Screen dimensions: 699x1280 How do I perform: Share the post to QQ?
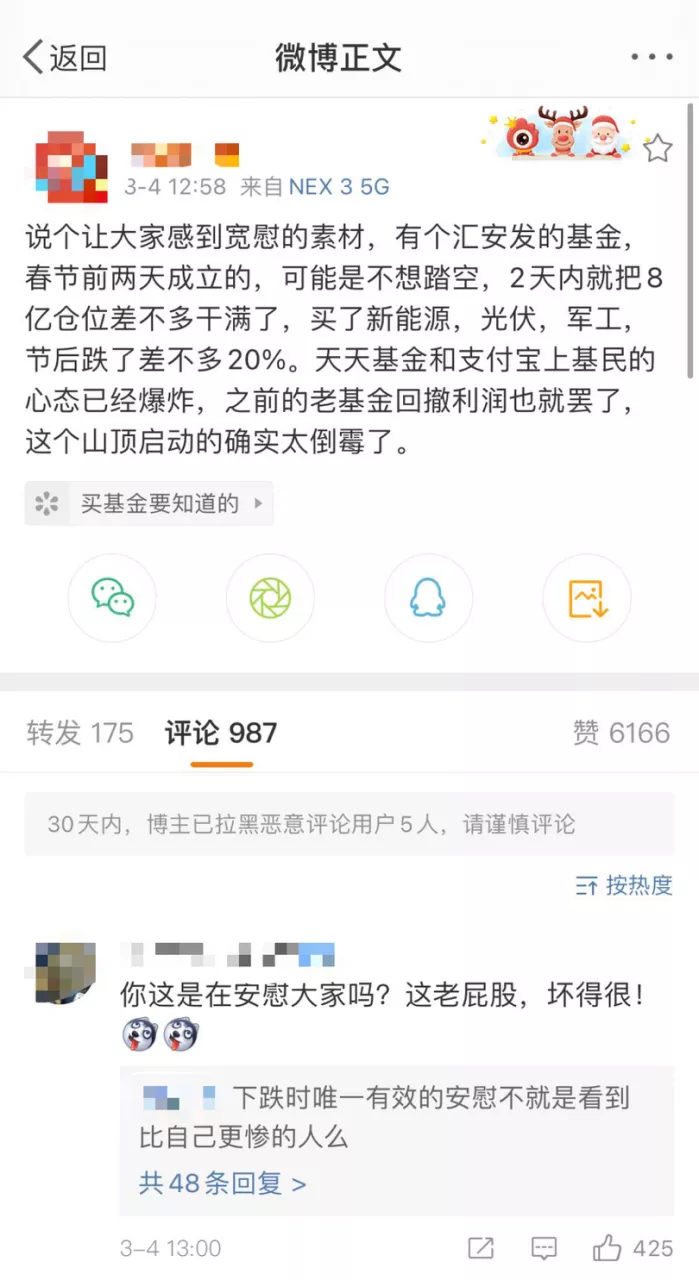point(428,598)
